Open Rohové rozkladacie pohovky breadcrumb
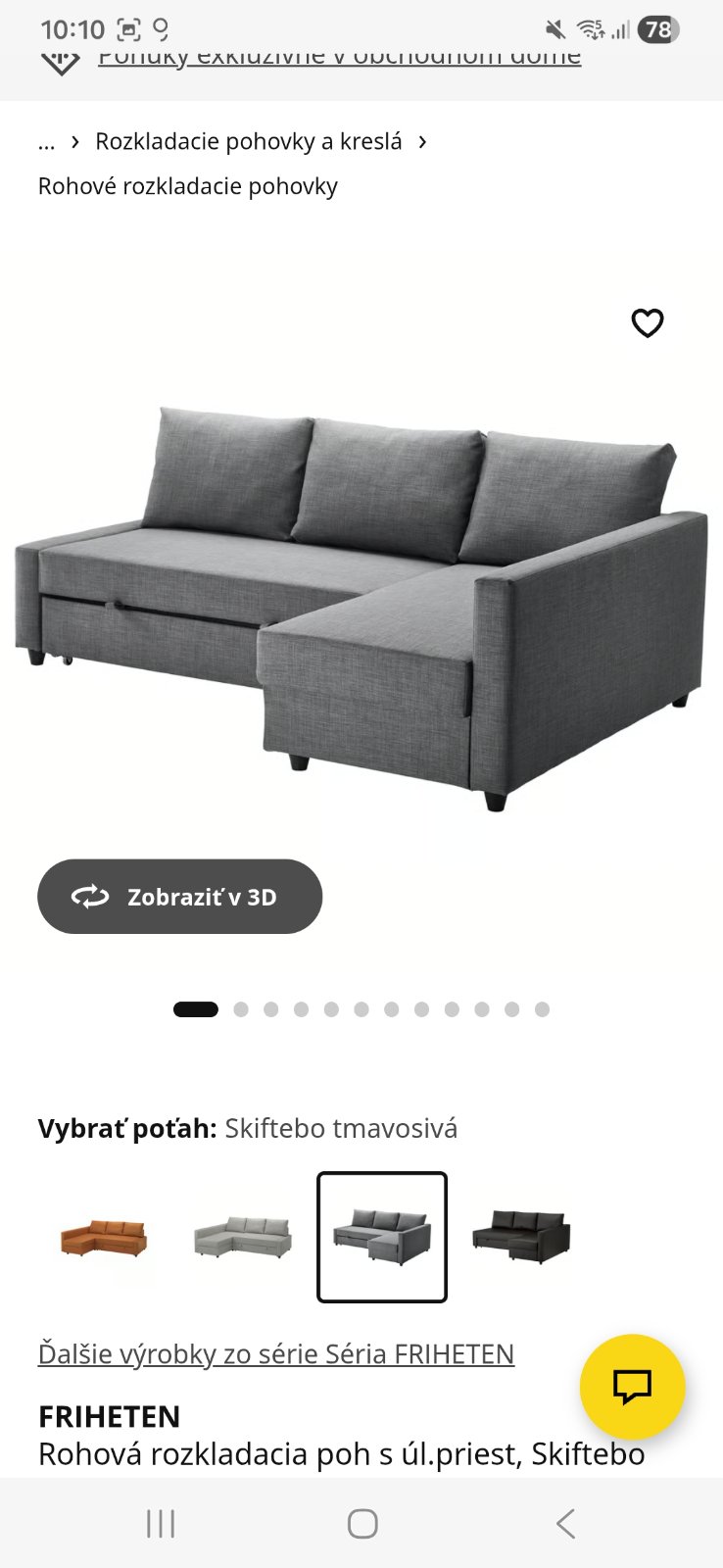This screenshot has height=1568, width=723. click(188, 186)
